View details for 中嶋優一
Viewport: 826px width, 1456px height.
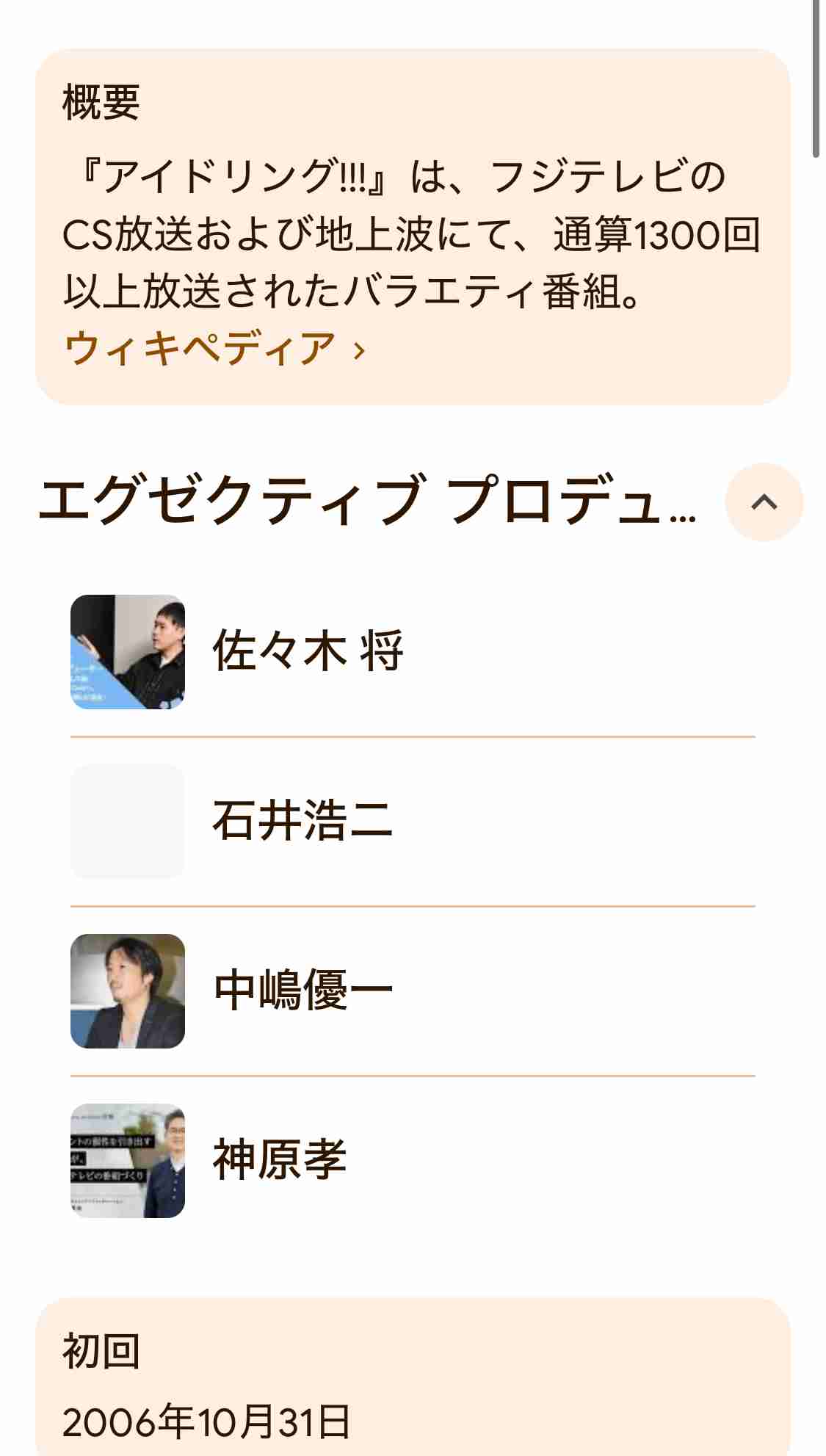[413, 991]
